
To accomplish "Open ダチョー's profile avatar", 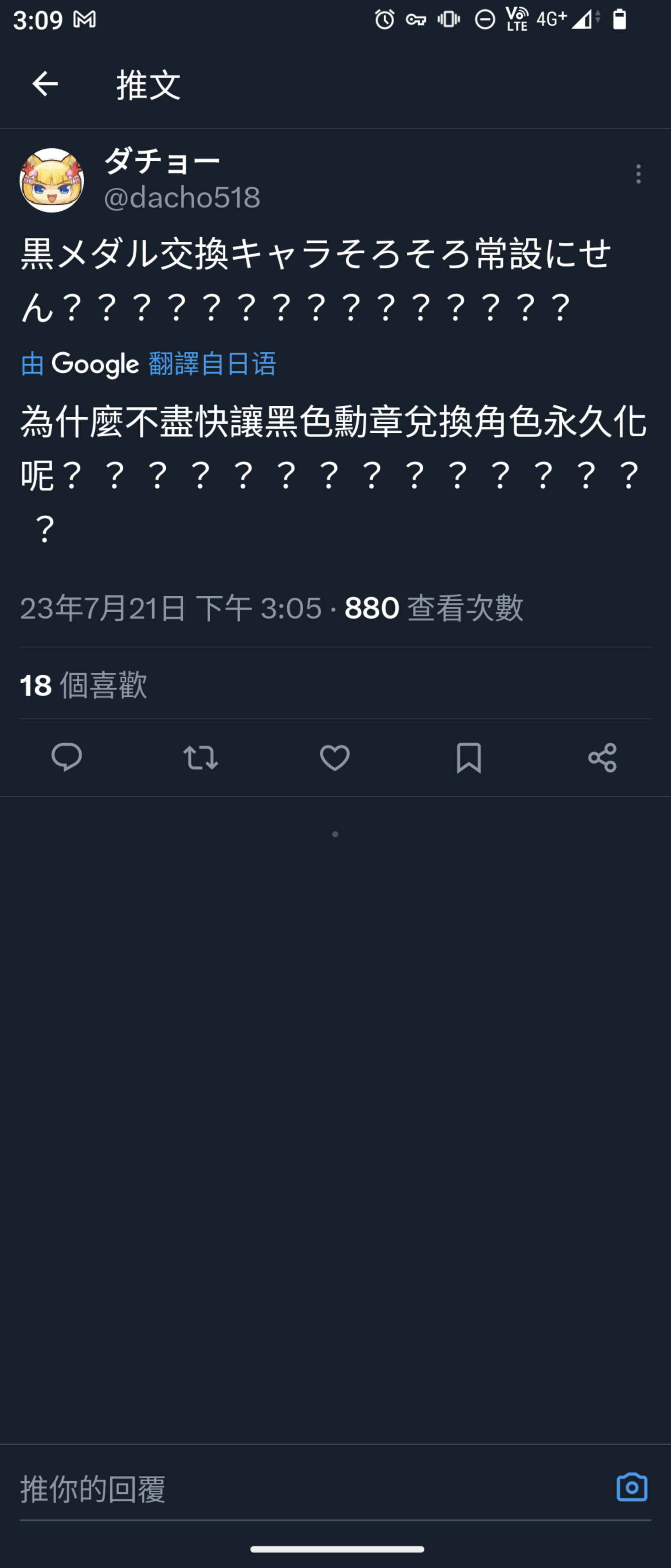I will [52, 180].
